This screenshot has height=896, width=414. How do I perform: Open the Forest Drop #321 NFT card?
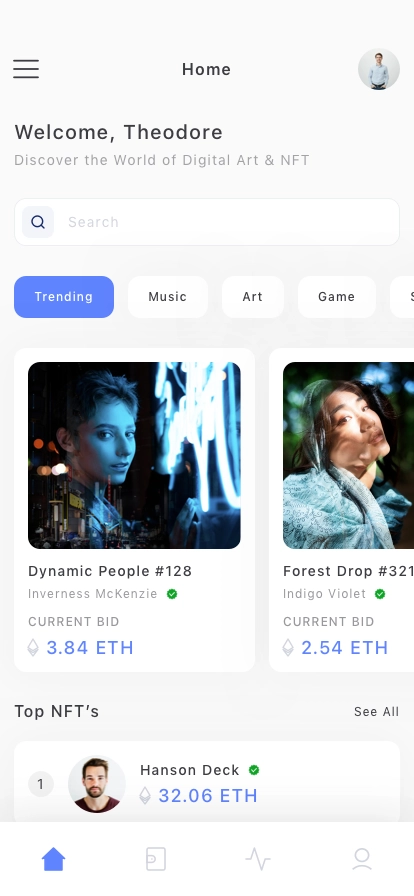pos(342,510)
